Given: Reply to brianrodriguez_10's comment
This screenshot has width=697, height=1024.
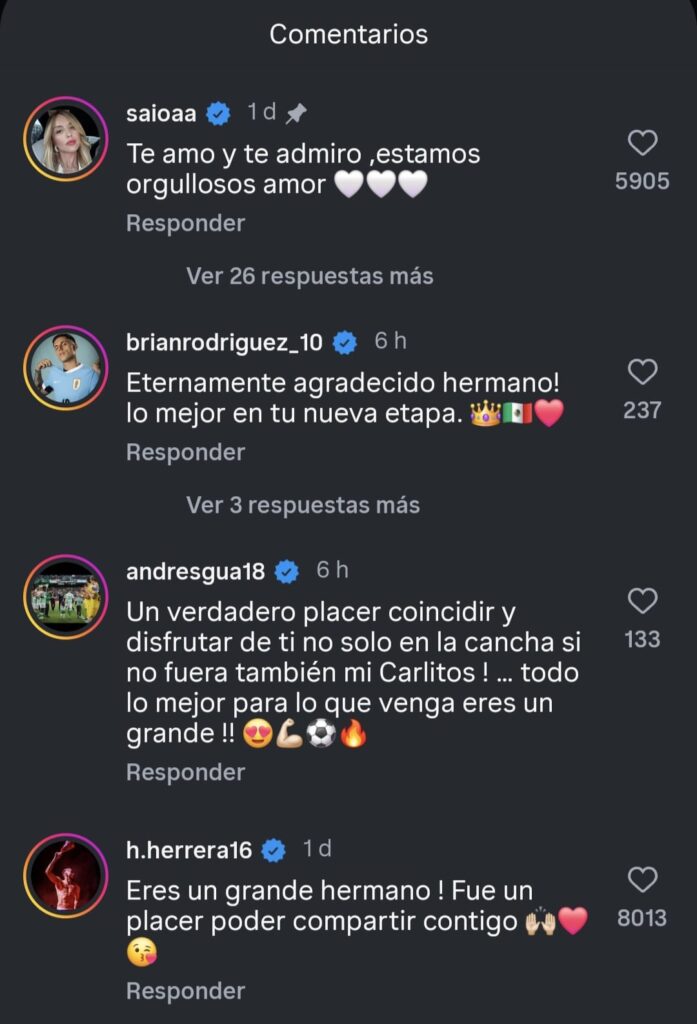Looking at the screenshot, I should [185, 452].
